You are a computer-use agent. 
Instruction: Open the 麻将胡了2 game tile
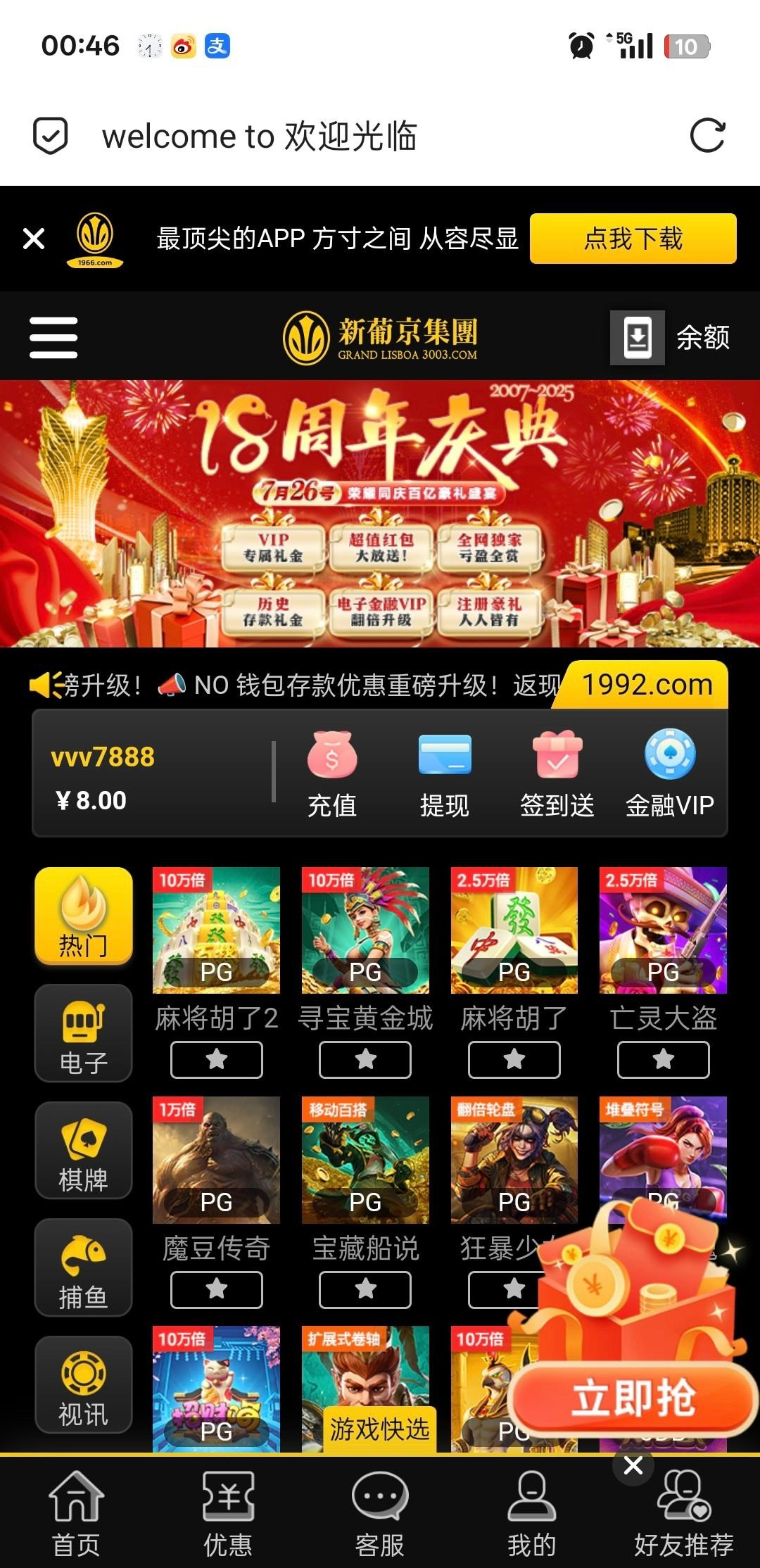point(216,930)
